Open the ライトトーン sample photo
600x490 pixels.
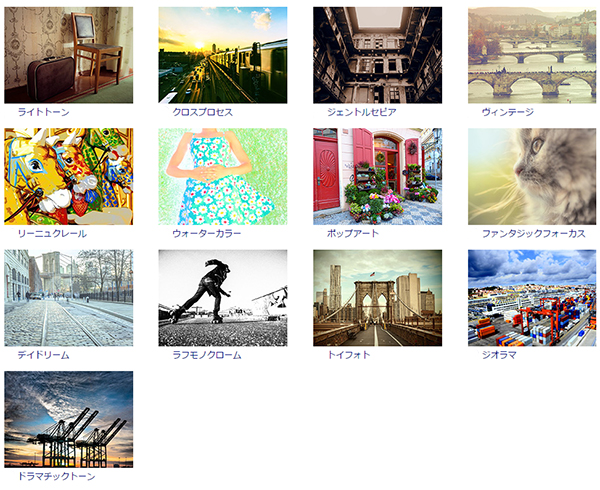pos(68,55)
